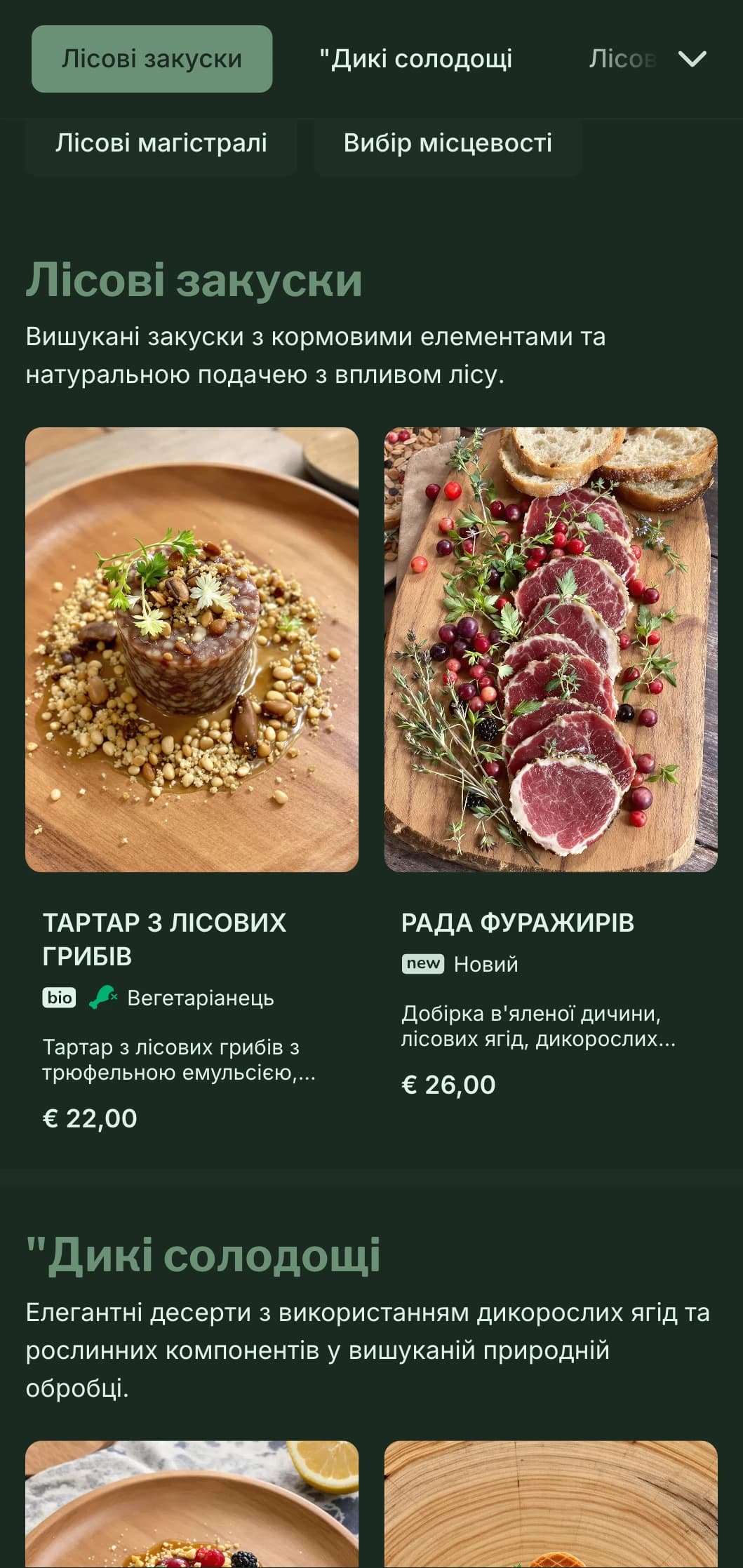The image size is (743, 1568).
Task: Select the Лісові закуски category tab
Action: pos(152,59)
